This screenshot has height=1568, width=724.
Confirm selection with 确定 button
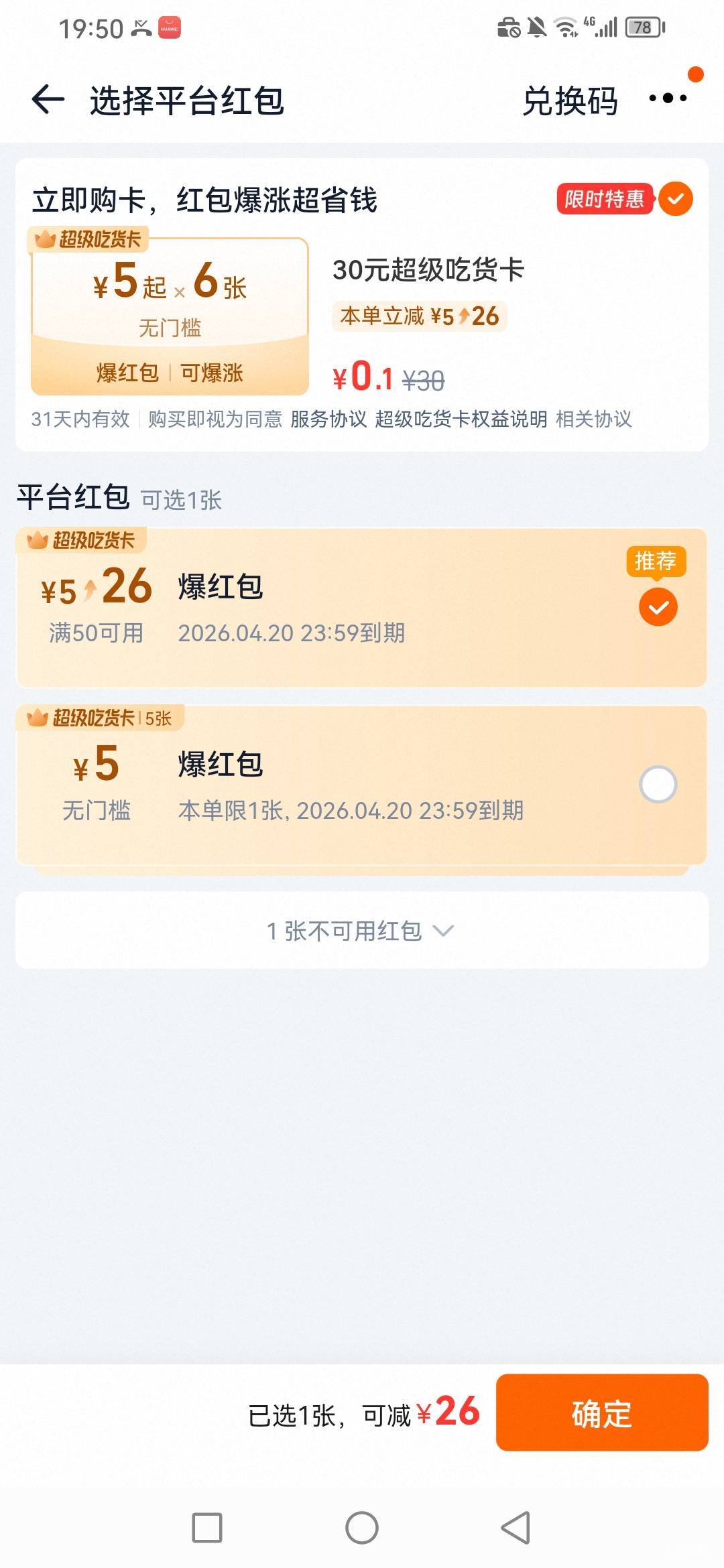[602, 1413]
